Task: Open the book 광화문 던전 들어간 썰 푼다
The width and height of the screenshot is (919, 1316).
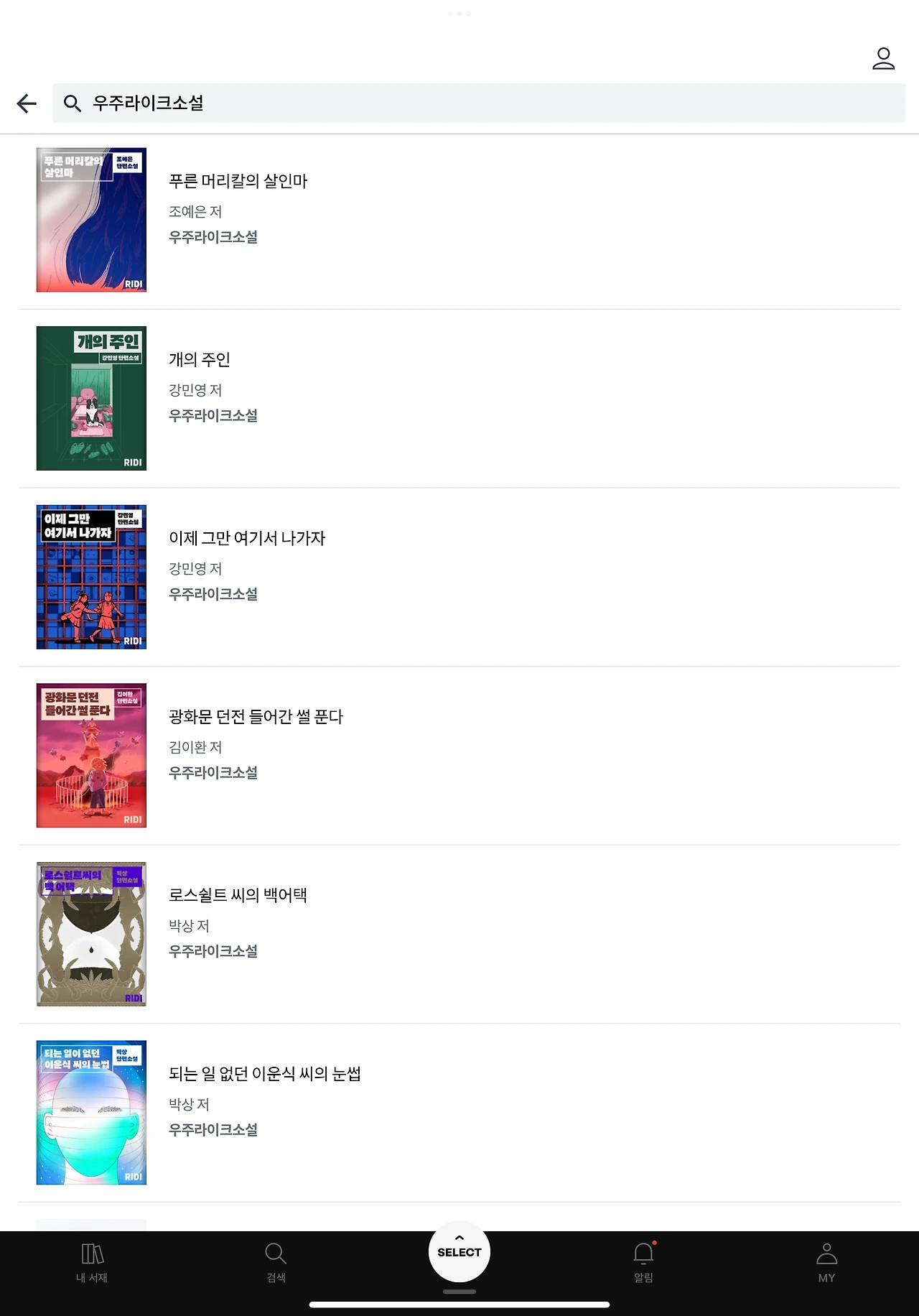Action: pos(256,717)
